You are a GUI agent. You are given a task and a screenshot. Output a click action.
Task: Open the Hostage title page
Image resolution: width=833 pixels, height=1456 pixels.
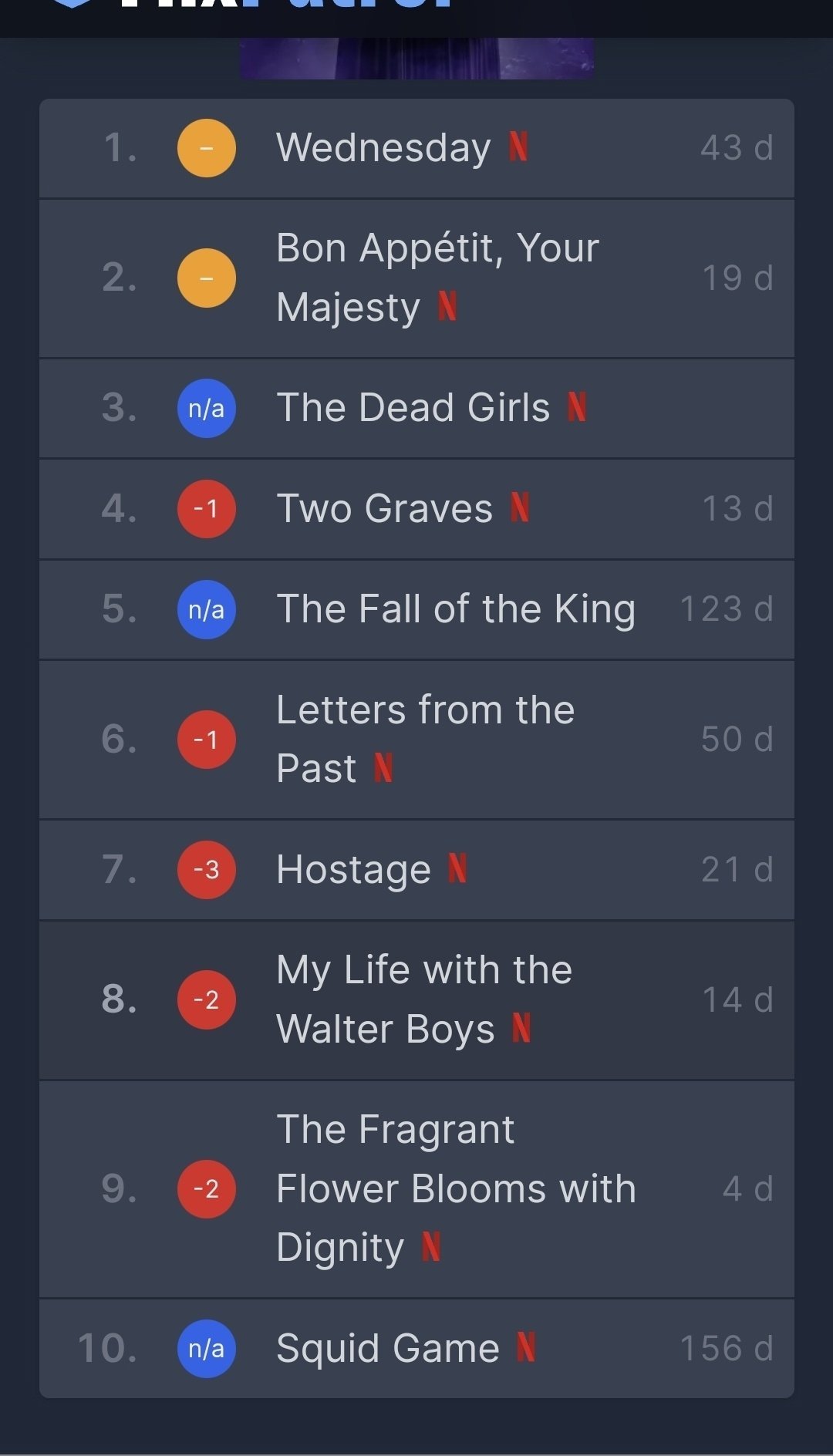[353, 869]
